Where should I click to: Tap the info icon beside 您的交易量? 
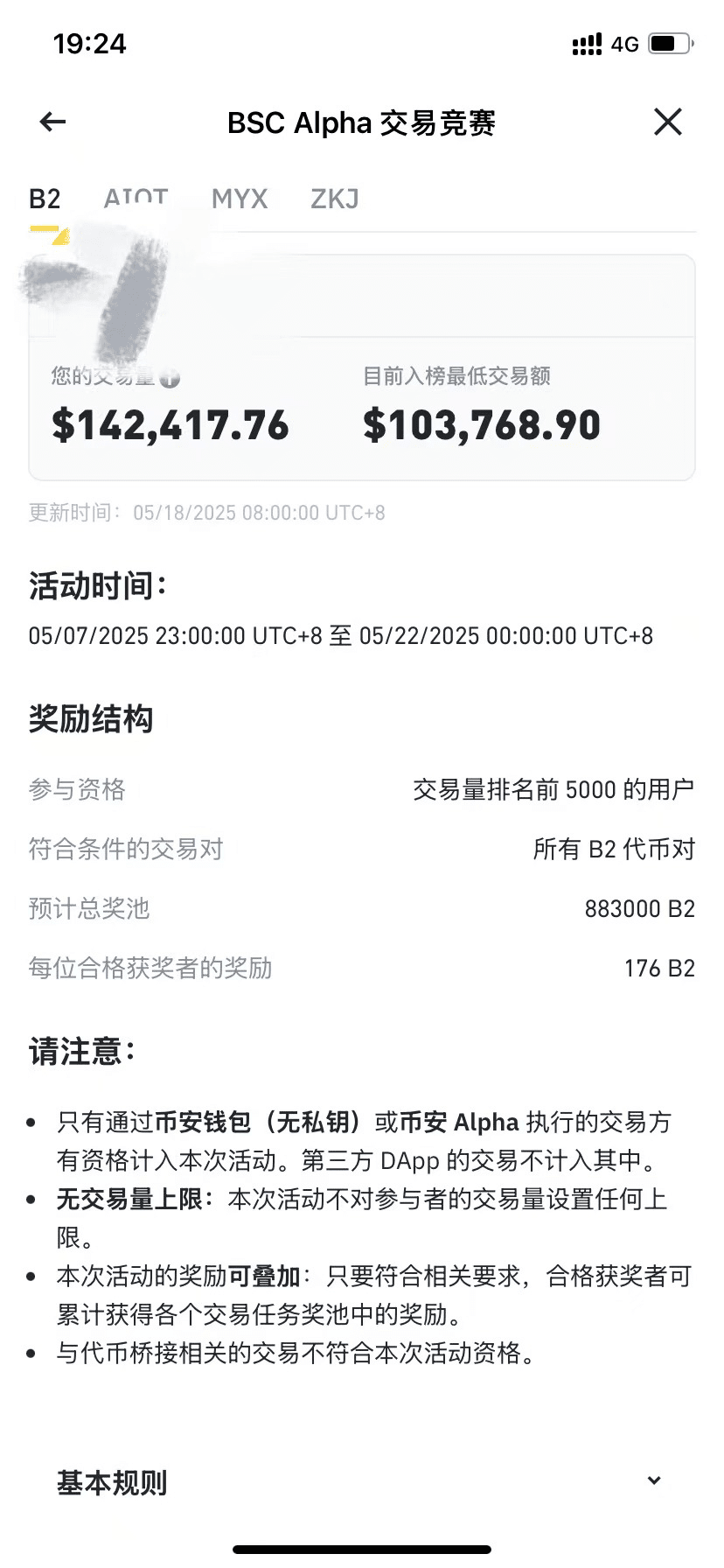click(171, 379)
